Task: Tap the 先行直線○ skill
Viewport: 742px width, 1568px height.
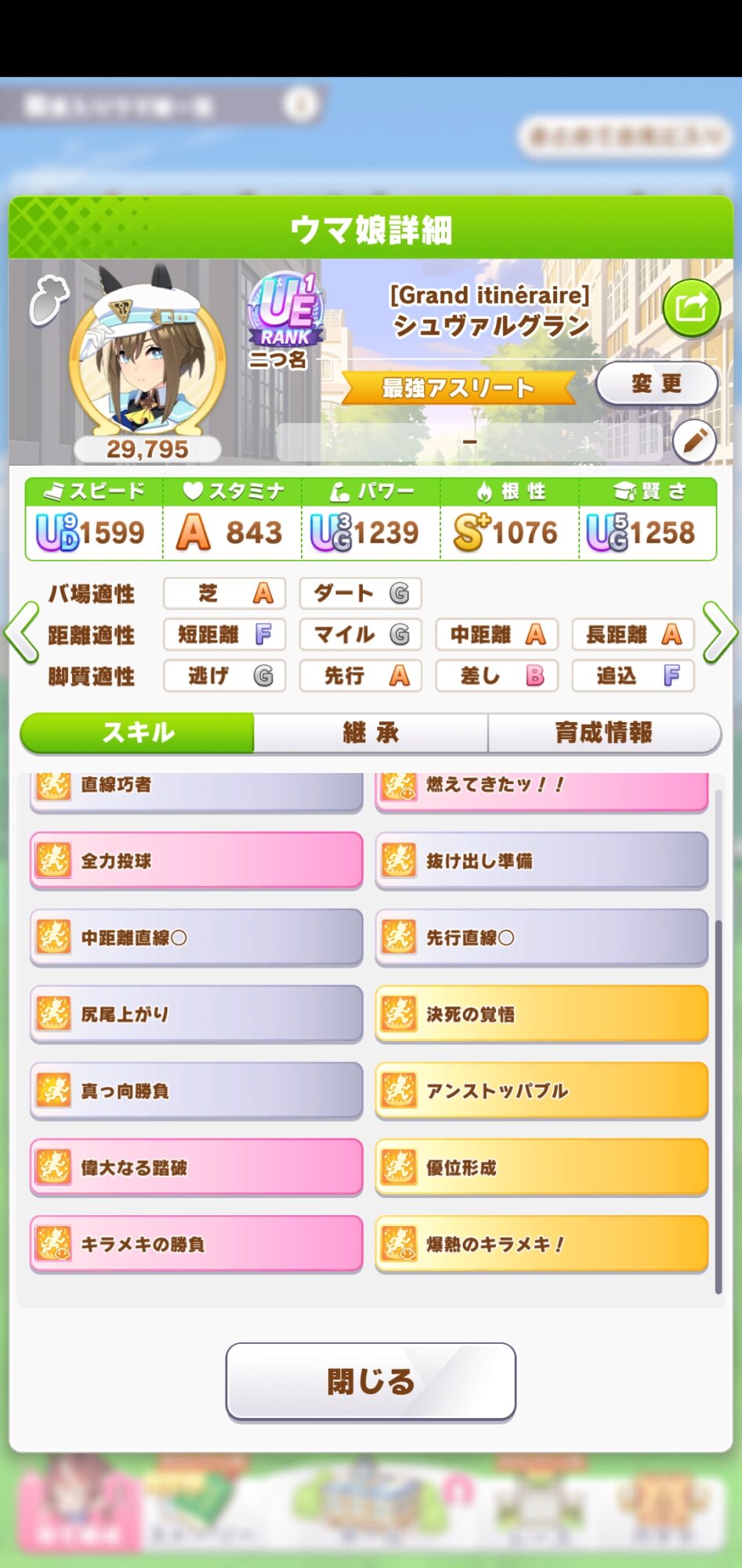Action: pos(541,938)
